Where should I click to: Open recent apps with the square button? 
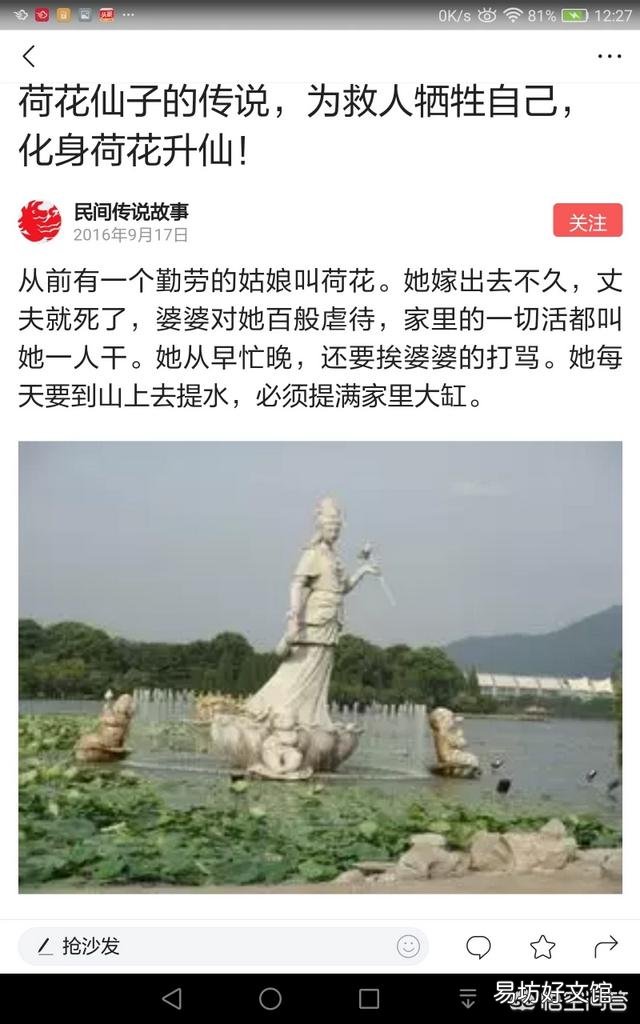[369, 998]
